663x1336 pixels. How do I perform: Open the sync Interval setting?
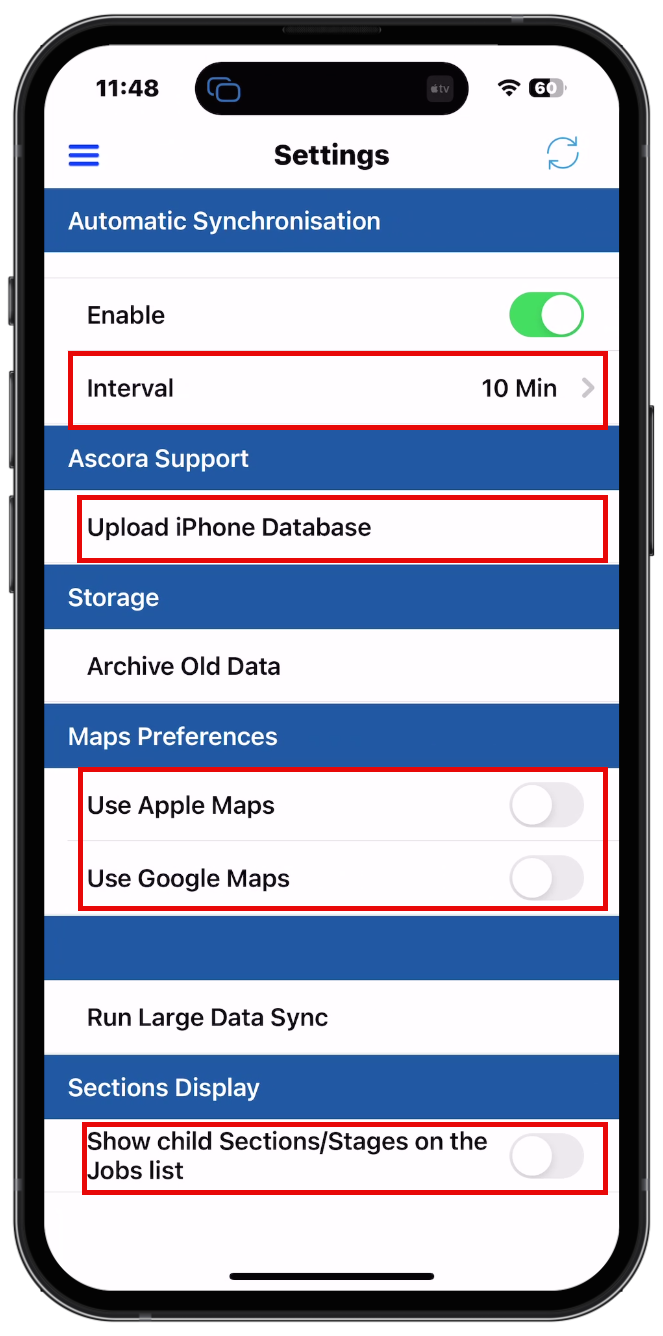tap(338, 389)
